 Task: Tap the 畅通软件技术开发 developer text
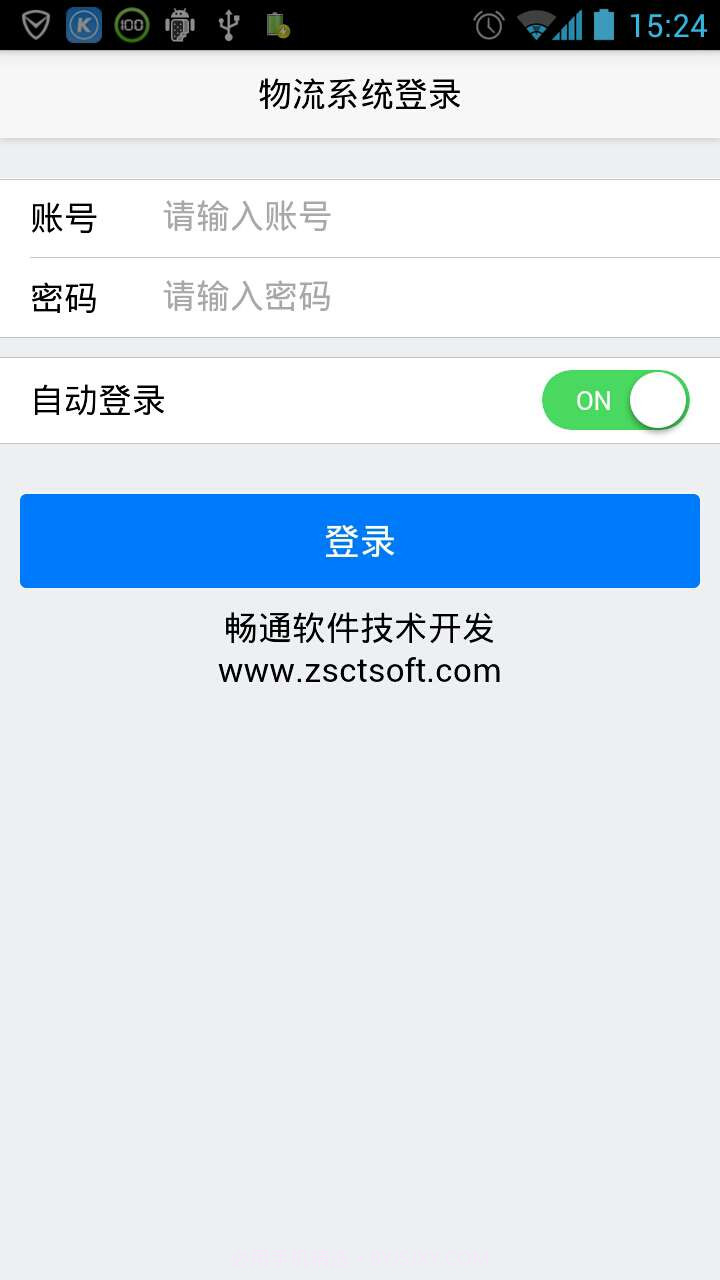click(x=359, y=628)
